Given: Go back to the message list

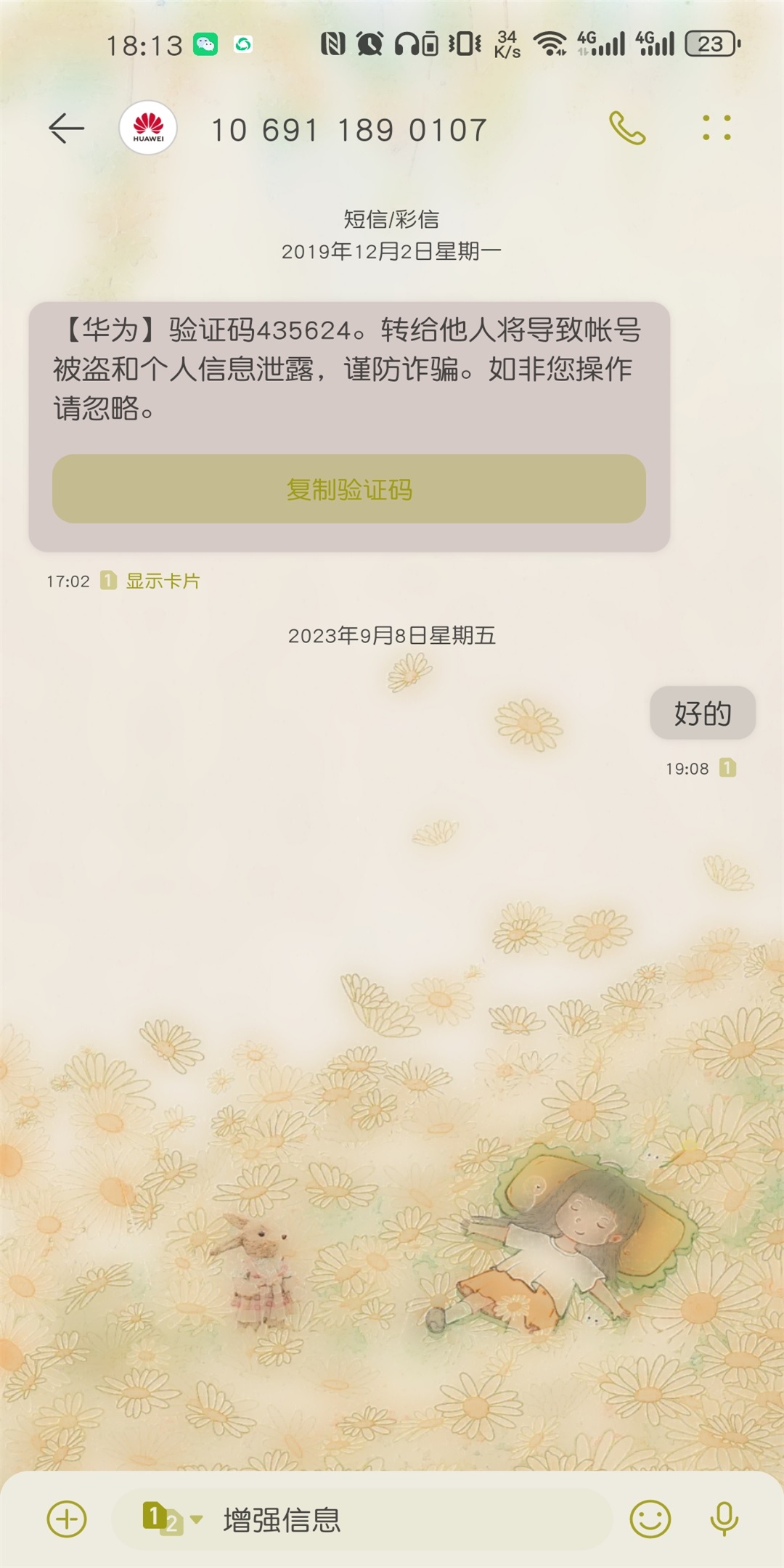Looking at the screenshot, I should pyautogui.click(x=66, y=129).
